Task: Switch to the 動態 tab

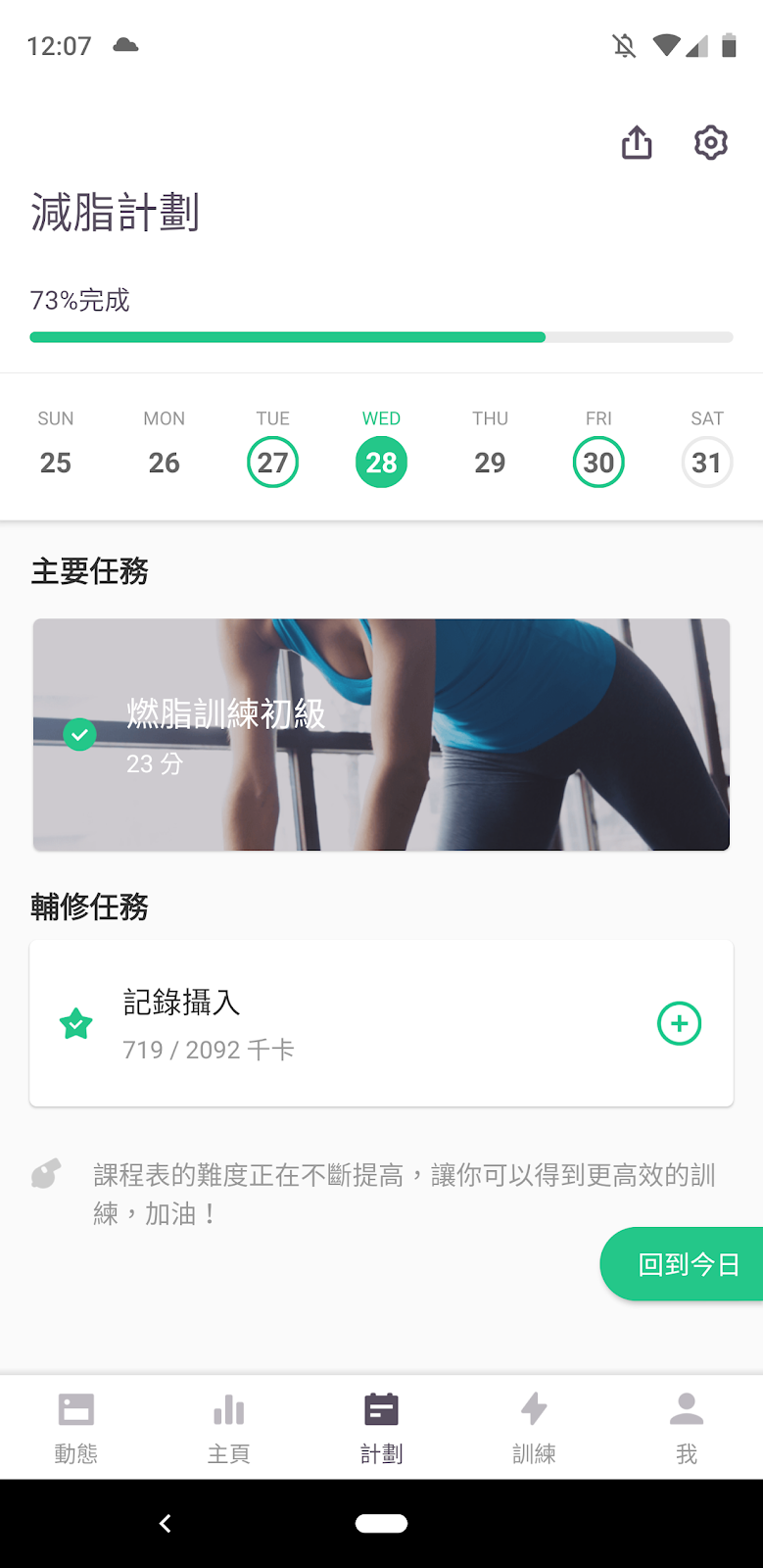Action: click(75, 1428)
